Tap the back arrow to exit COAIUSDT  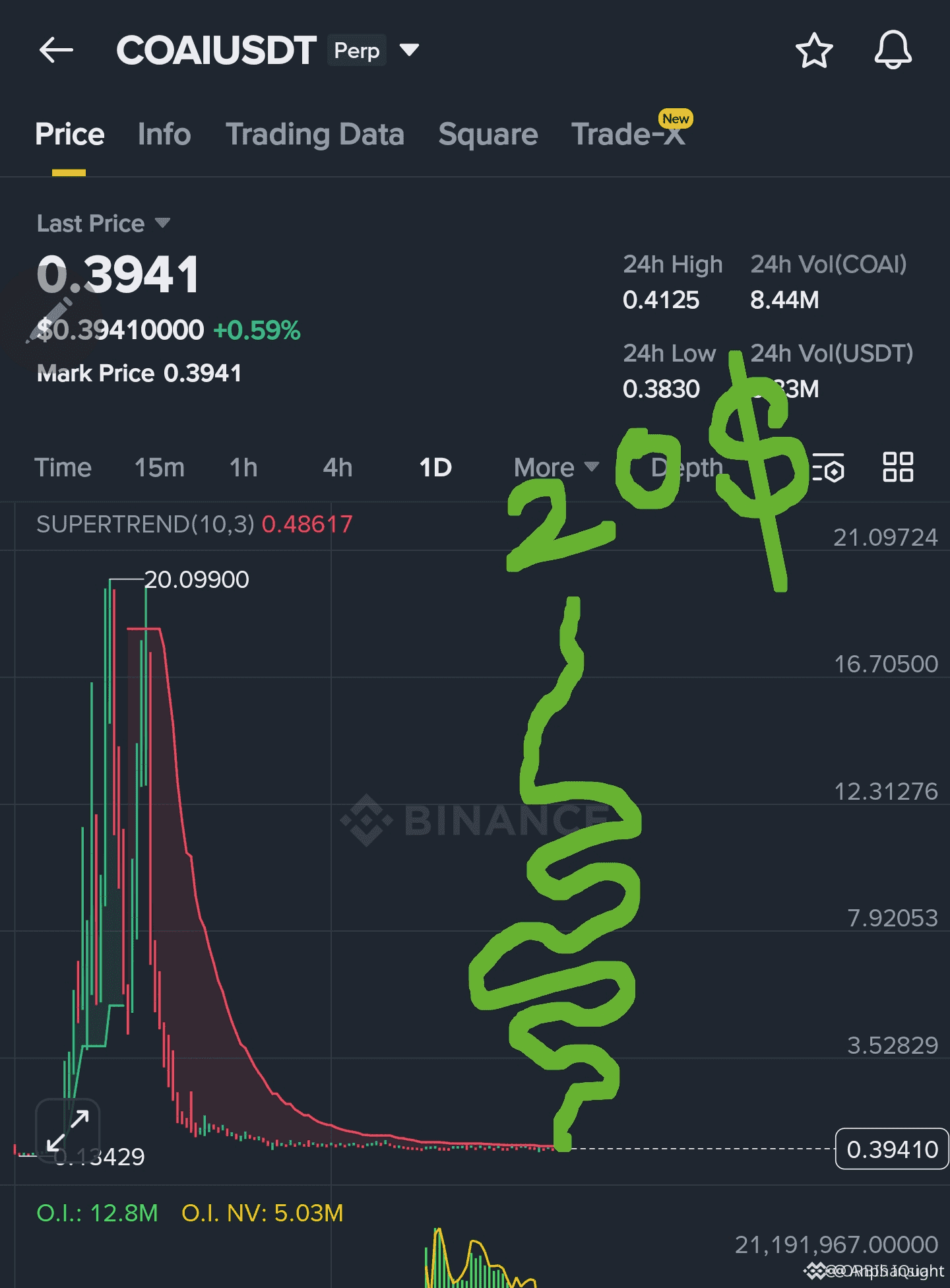coord(56,50)
